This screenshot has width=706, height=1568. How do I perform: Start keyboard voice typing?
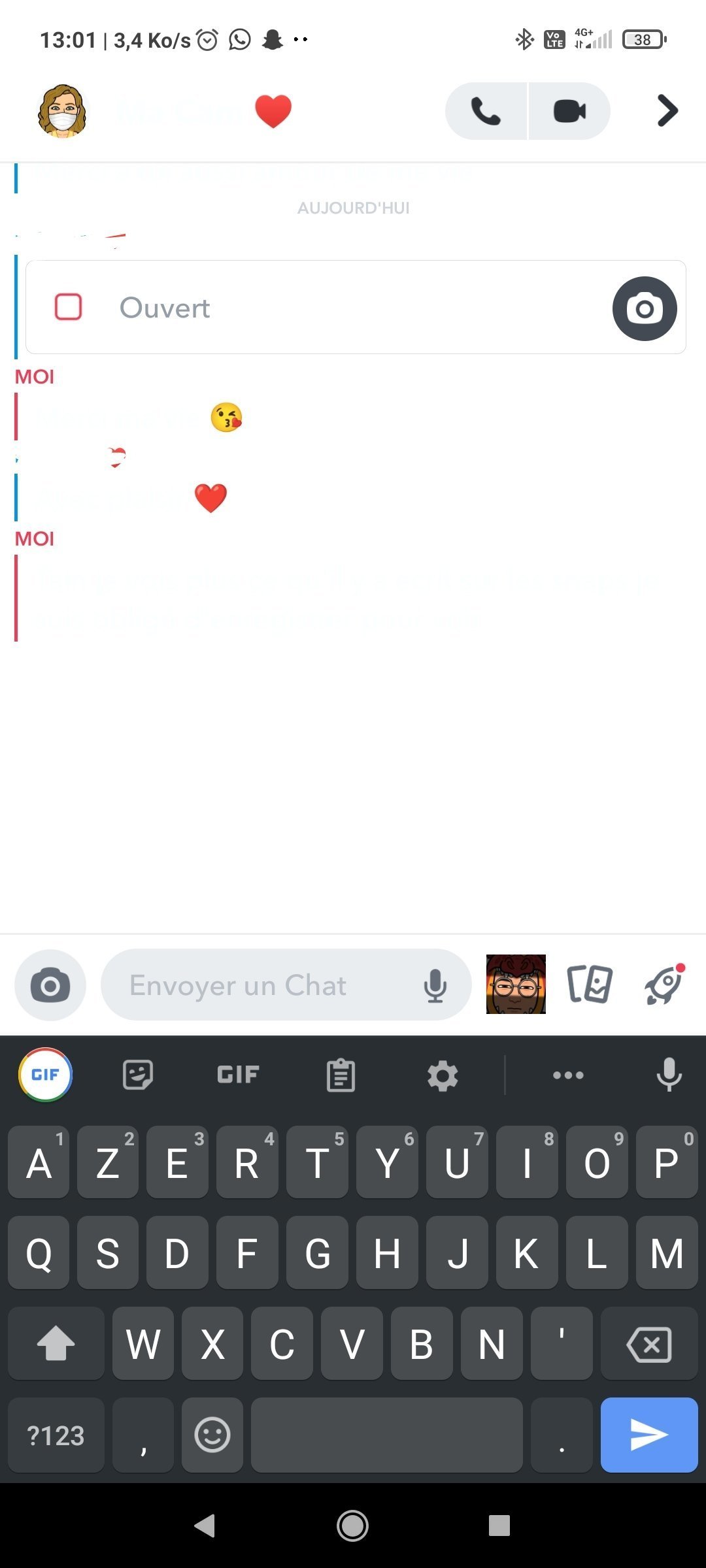[669, 1075]
